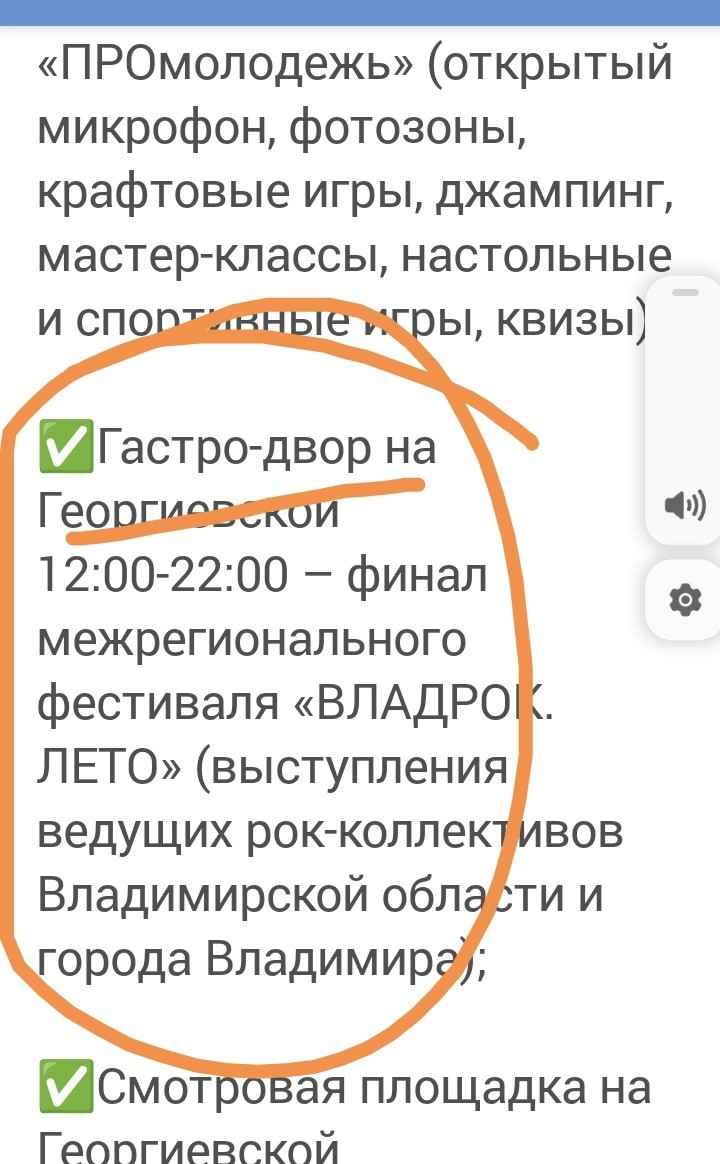This screenshot has width=720, height=1164.
Task: Open the floating gear settings button
Action: click(684, 600)
